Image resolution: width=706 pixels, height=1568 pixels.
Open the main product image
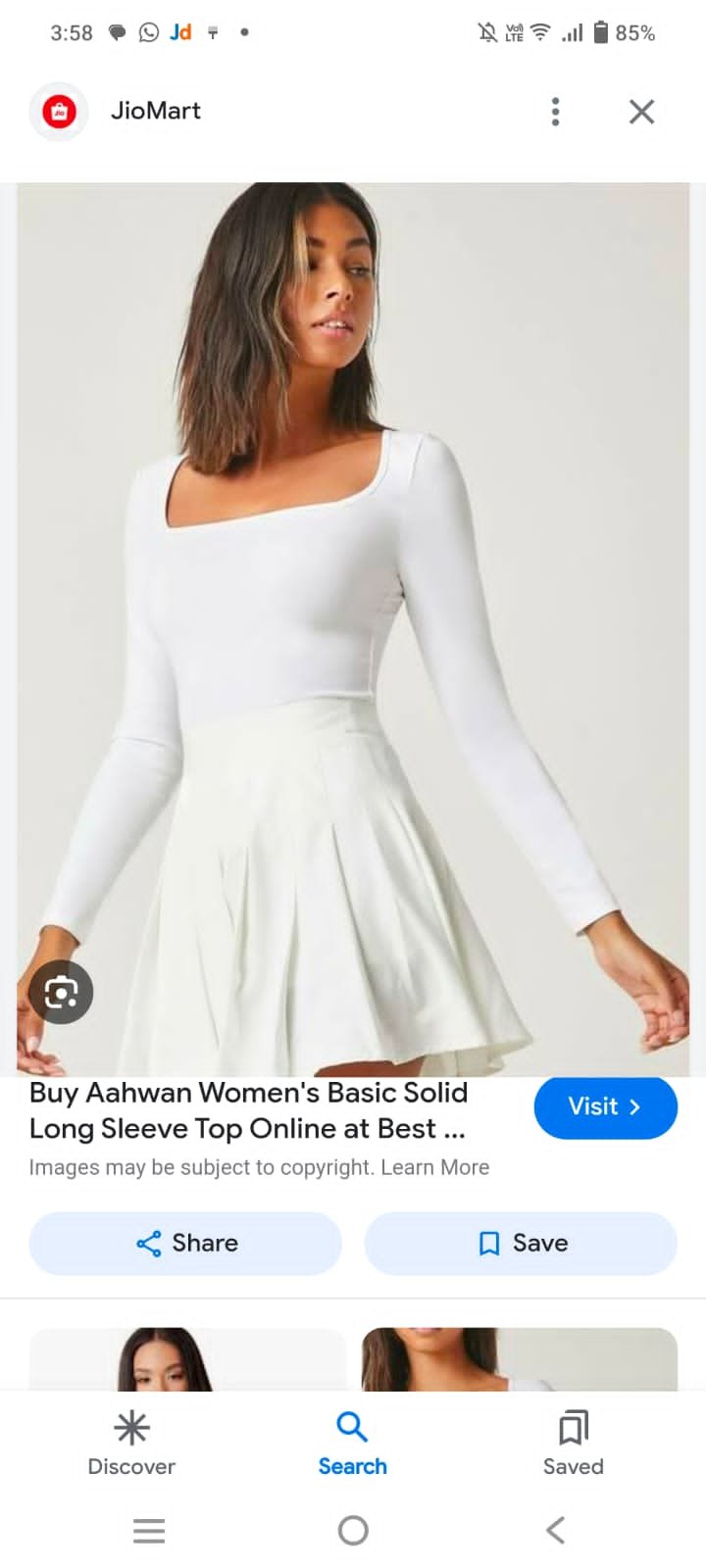353,629
